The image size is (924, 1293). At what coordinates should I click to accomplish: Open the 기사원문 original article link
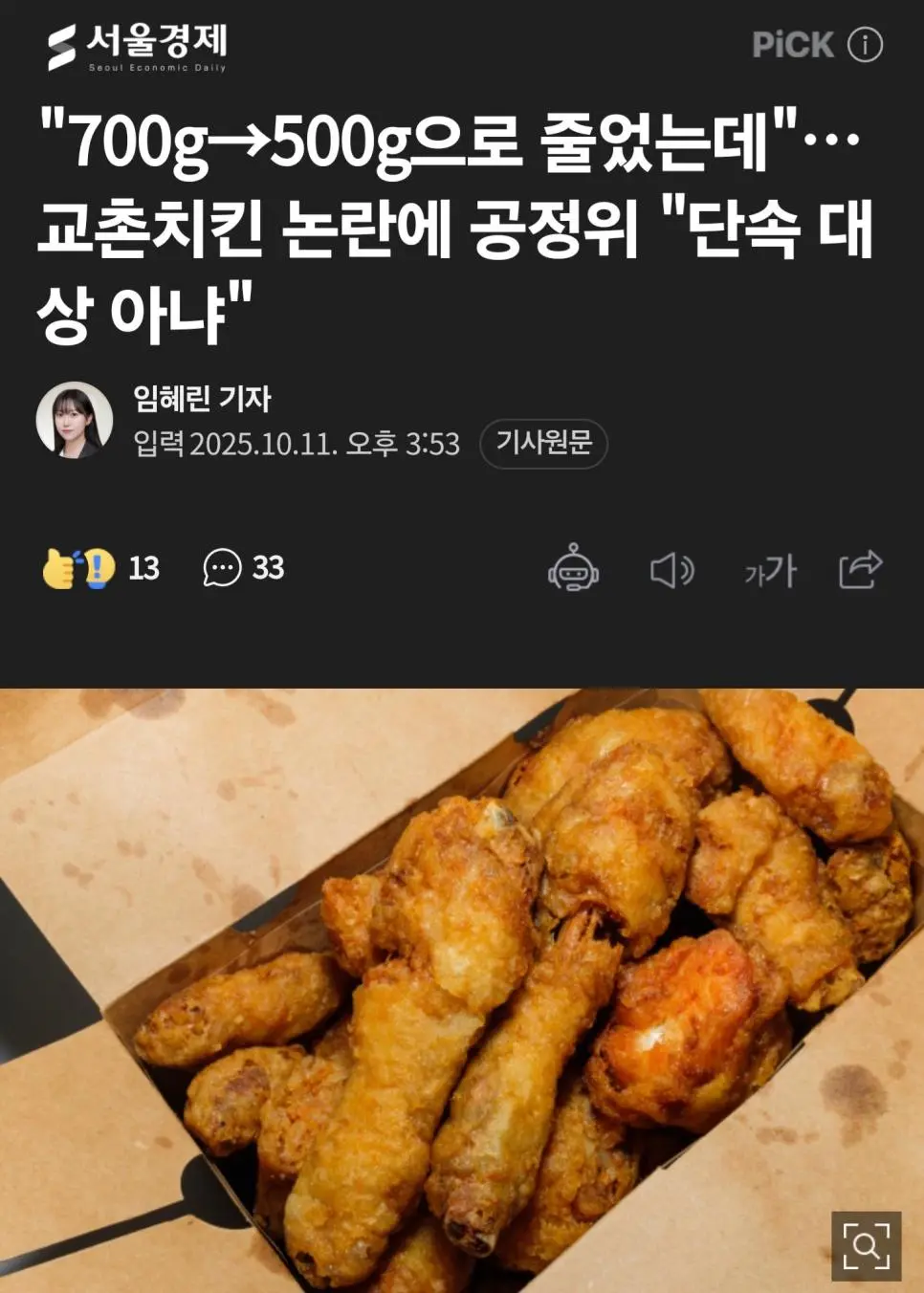(543, 443)
